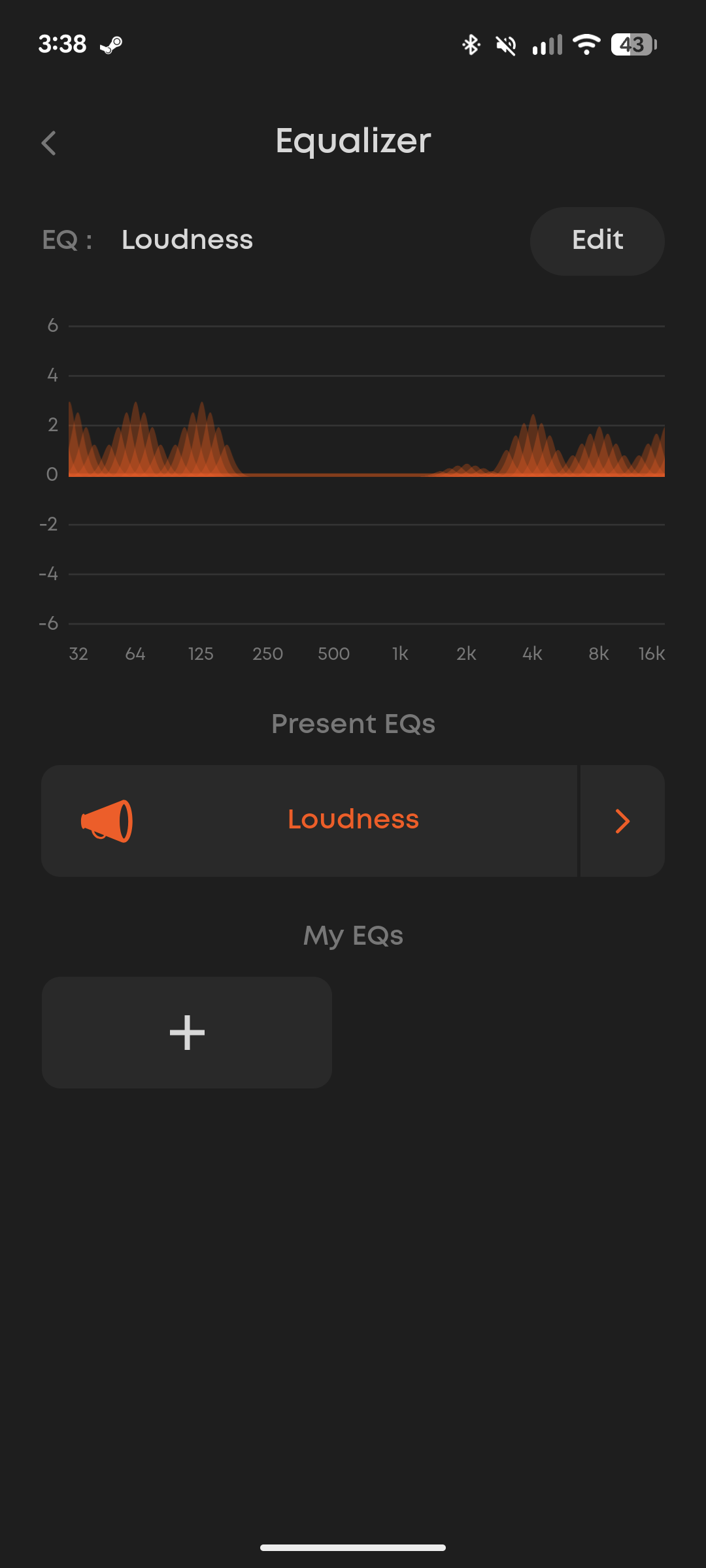Go back from the Equalizer screen

[x=49, y=143]
